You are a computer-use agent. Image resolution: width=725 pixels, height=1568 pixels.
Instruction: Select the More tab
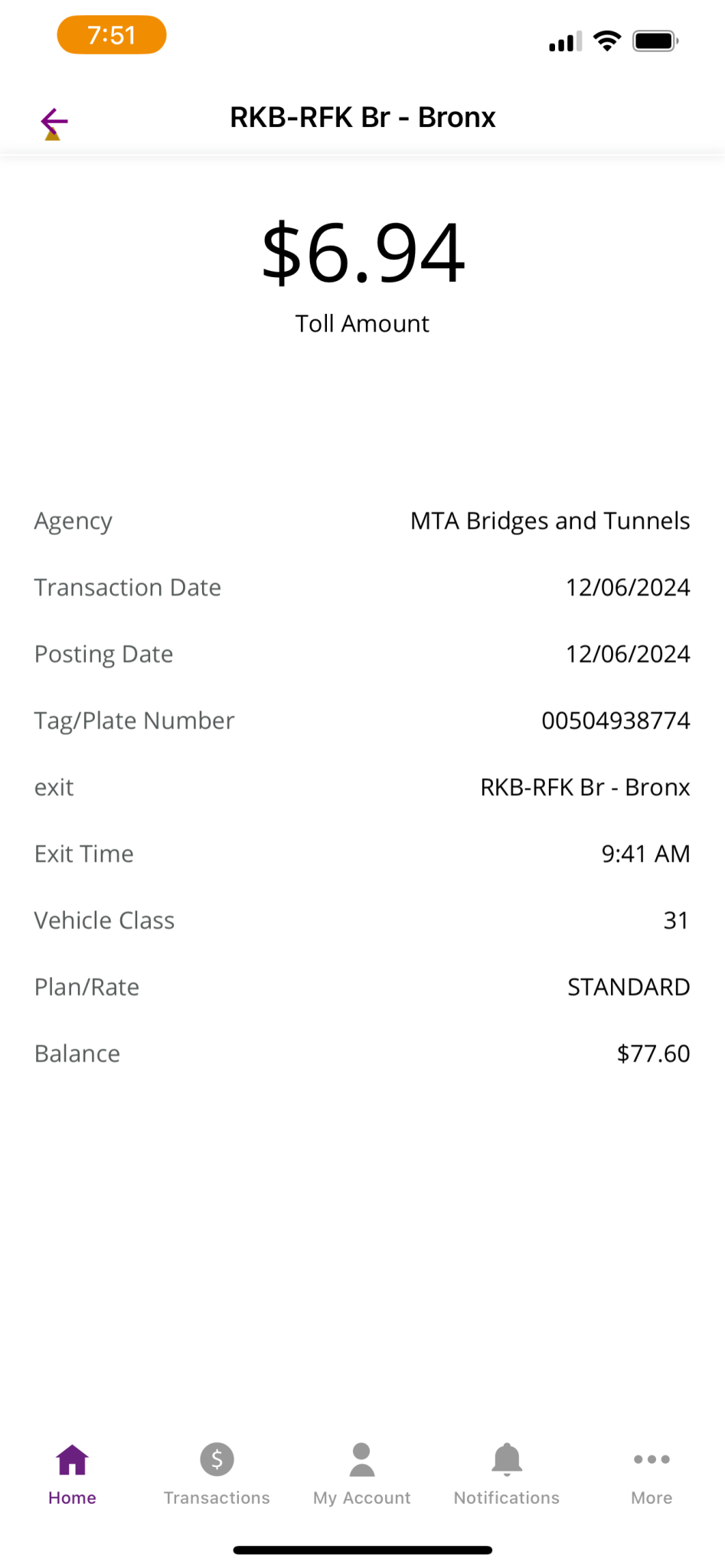[x=652, y=1475]
